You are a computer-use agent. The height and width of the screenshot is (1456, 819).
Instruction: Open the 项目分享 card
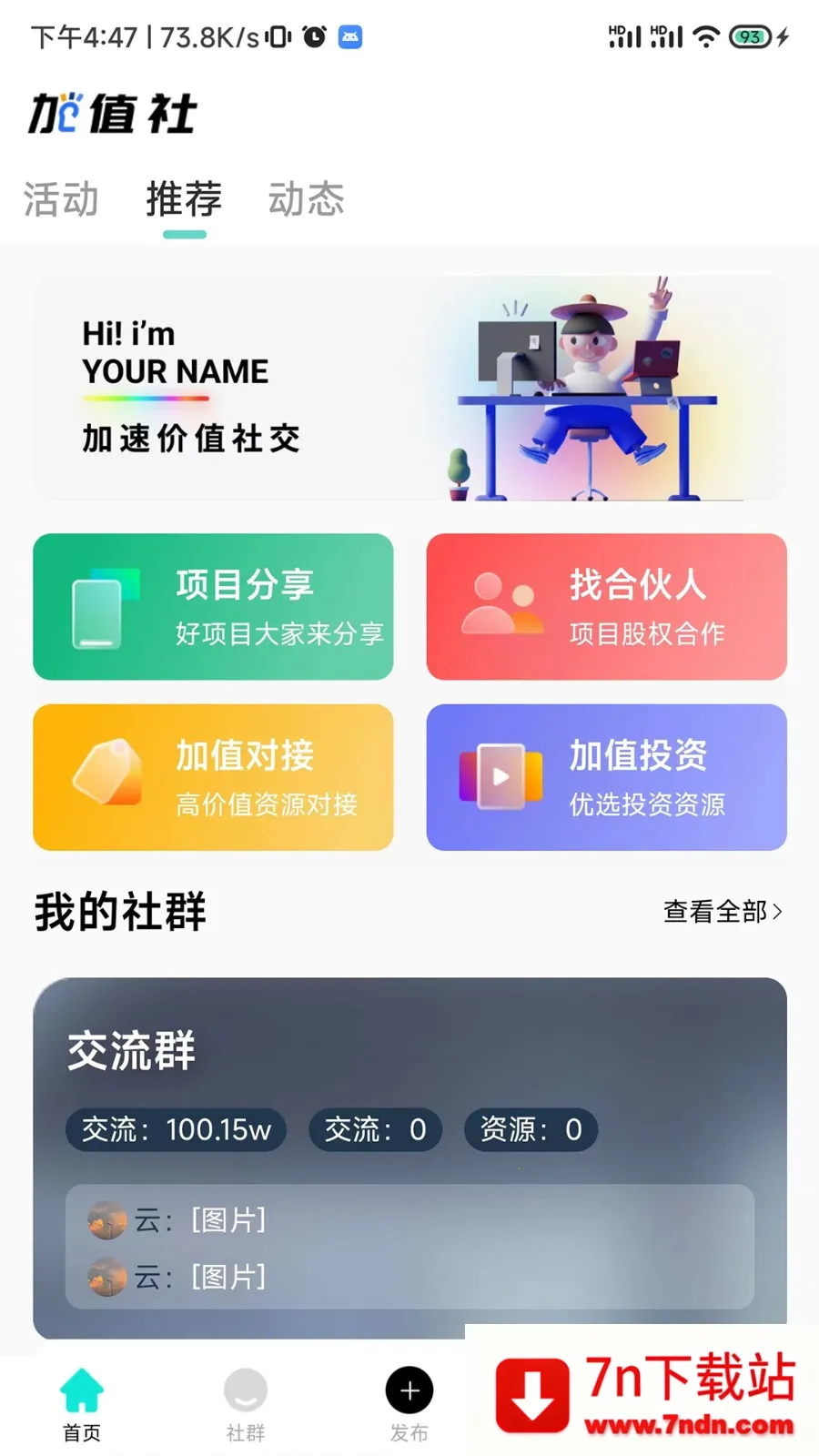[x=213, y=607]
